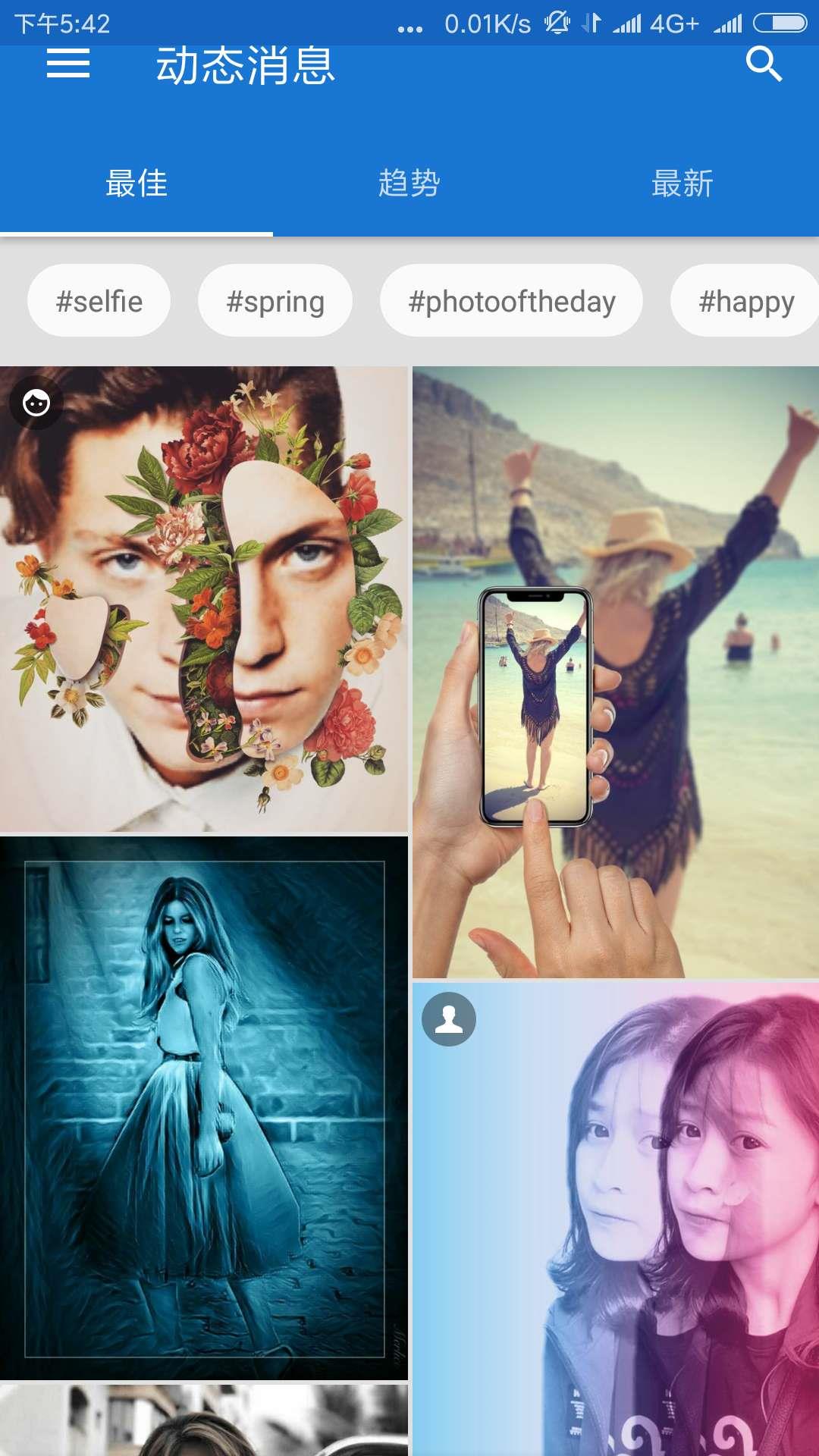Select the #selfie hashtag chip
The image size is (819, 1456).
pyautogui.click(x=99, y=301)
